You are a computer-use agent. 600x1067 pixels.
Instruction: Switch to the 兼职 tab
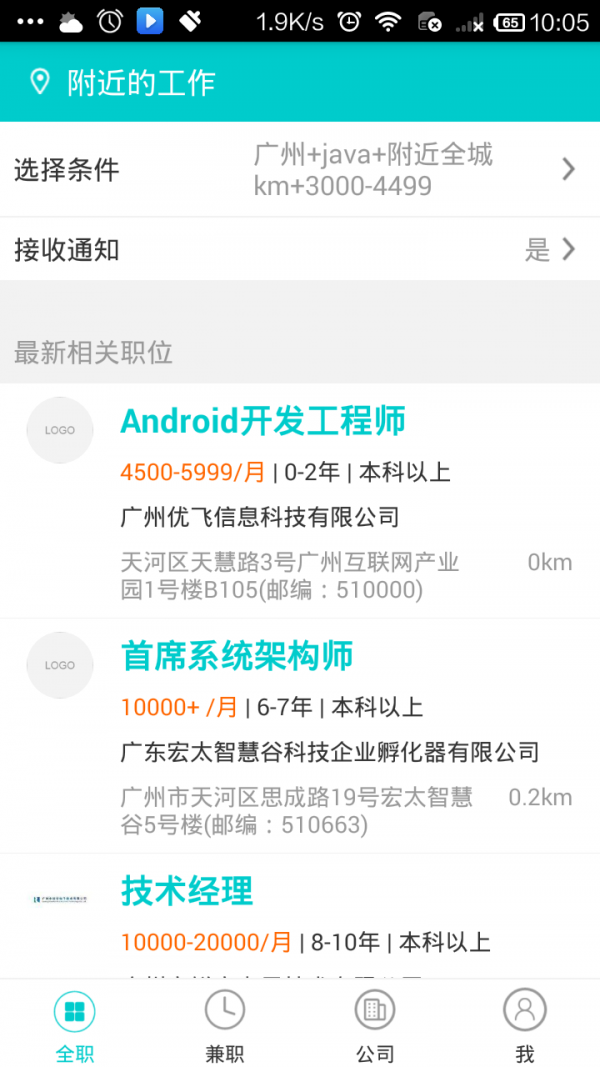tap(225, 1024)
